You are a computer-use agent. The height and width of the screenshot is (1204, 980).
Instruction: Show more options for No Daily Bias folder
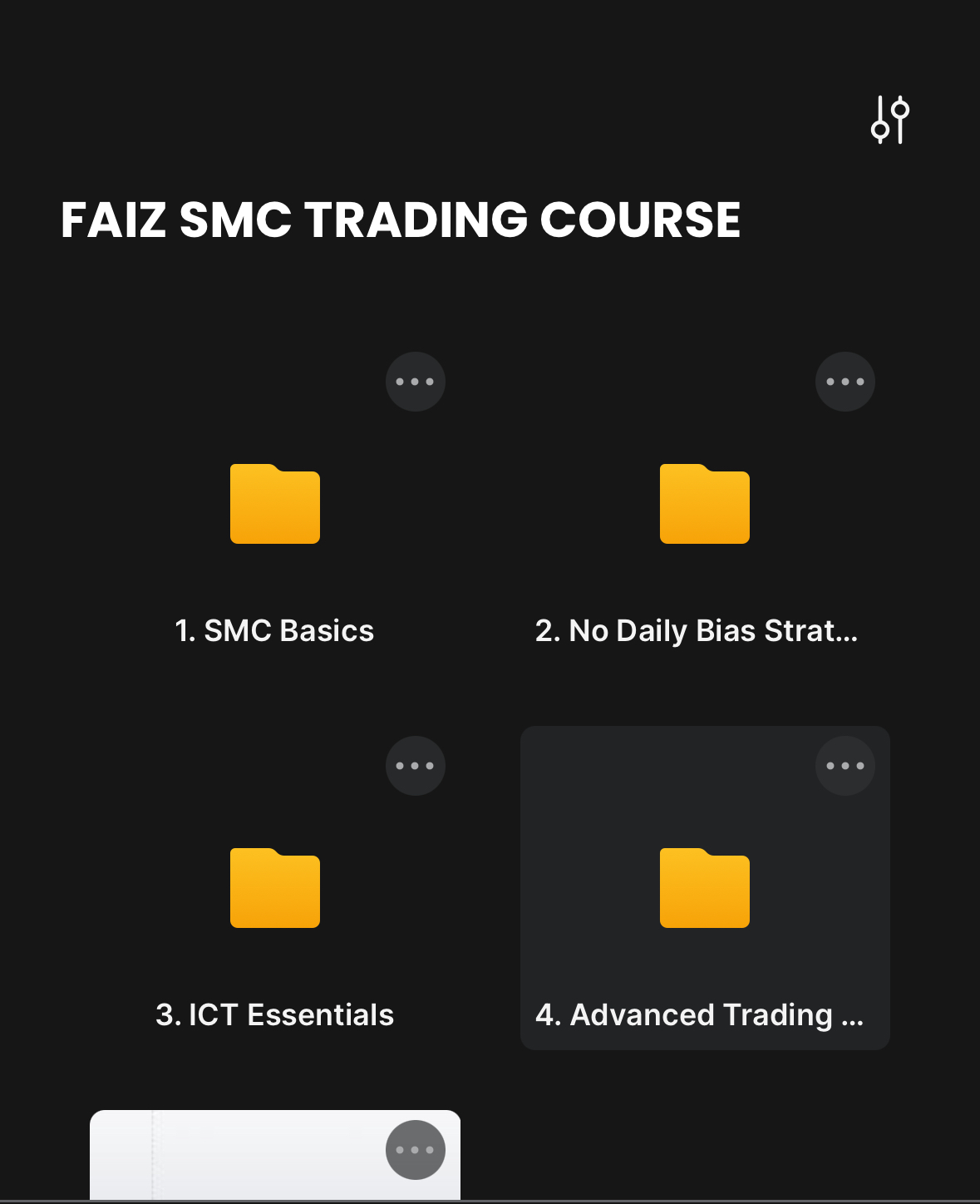[x=845, y=382]
